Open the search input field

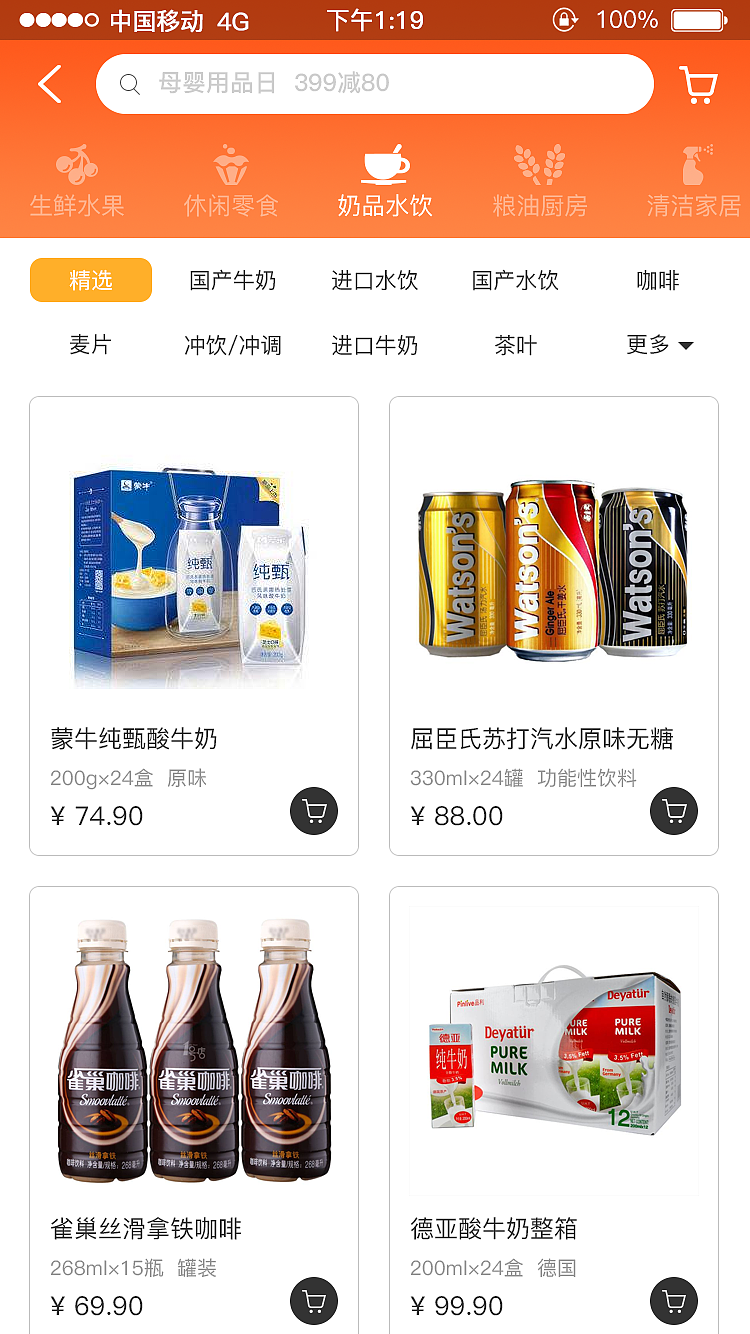(375, 84)
